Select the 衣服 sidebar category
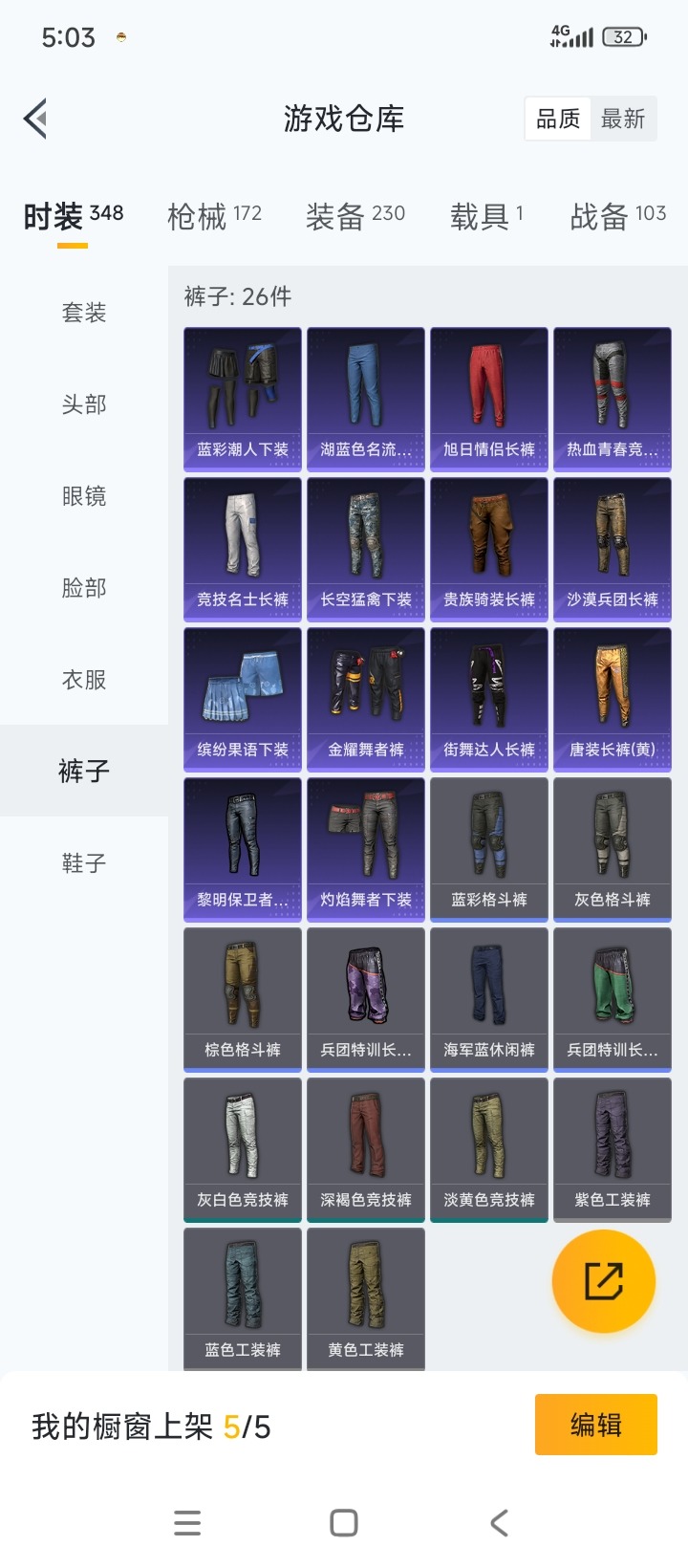 coord(84,680)
